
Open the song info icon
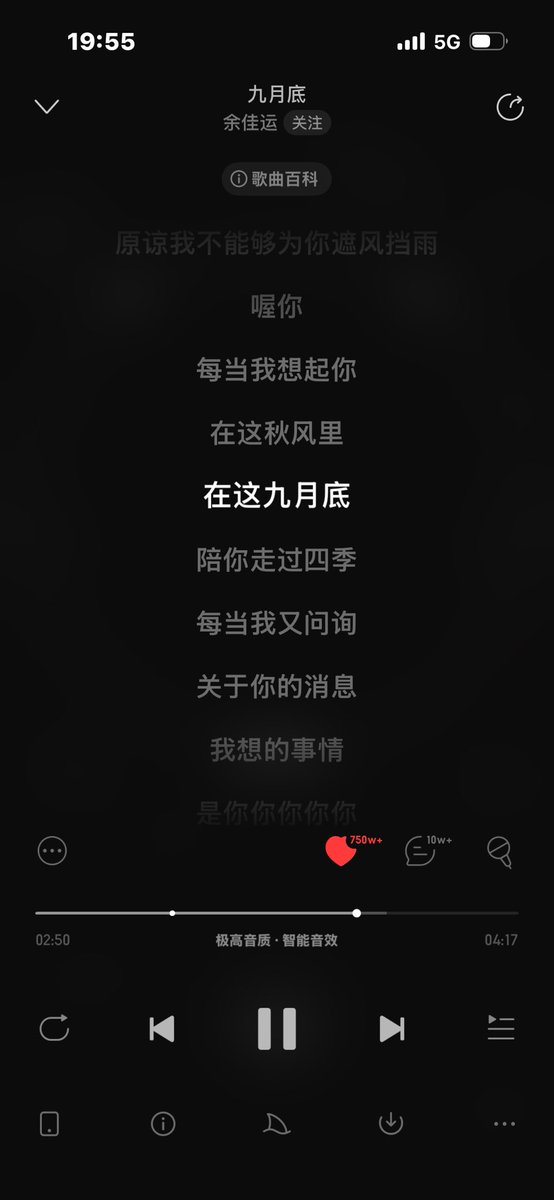(163, 1124)
